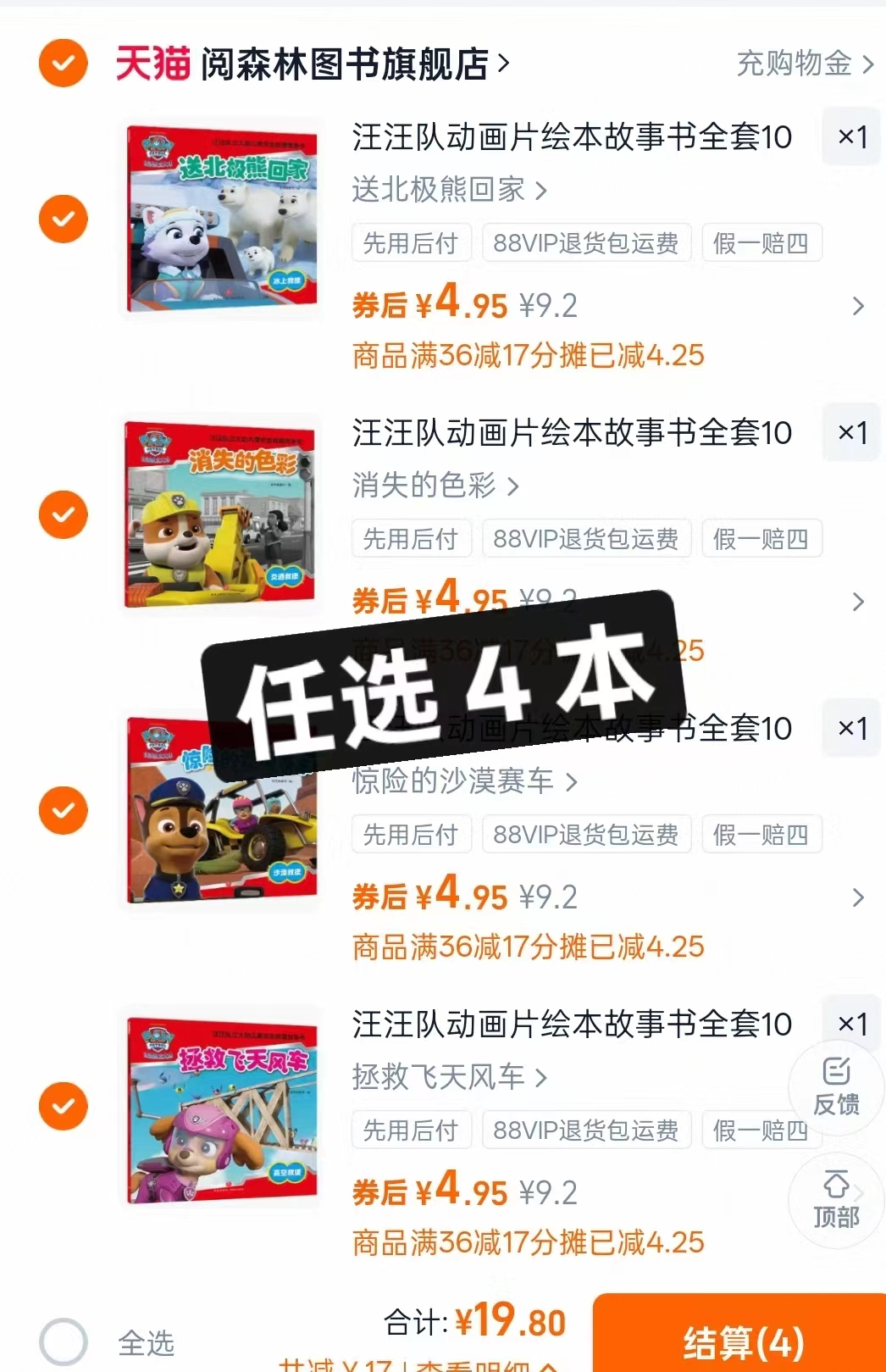
Task: Deselect the 拯救飞天风车 item checkbox
Action: tap(63, 1106)
